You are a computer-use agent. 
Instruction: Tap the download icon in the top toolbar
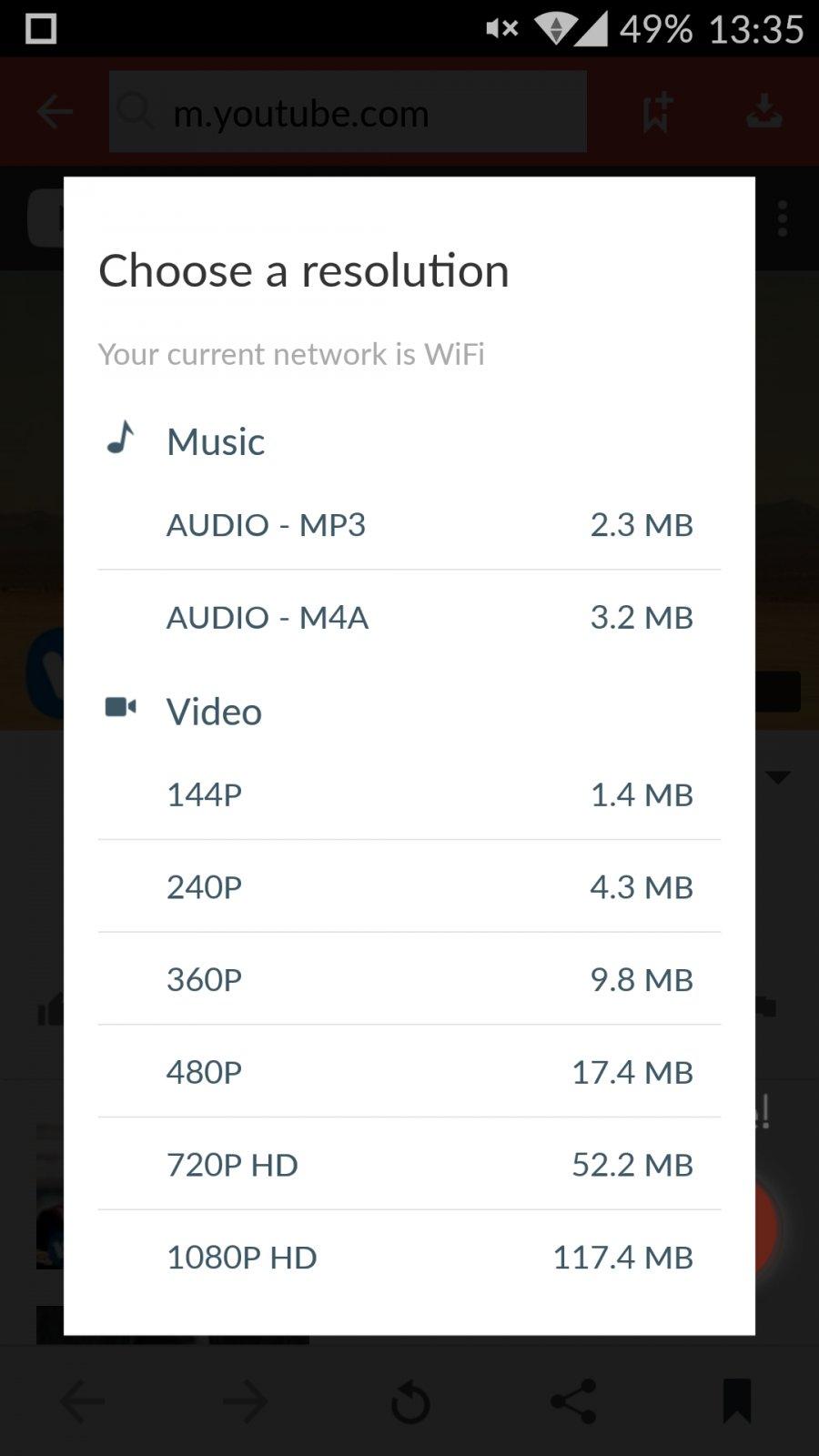pyautogui.click(x=763, y=111)
